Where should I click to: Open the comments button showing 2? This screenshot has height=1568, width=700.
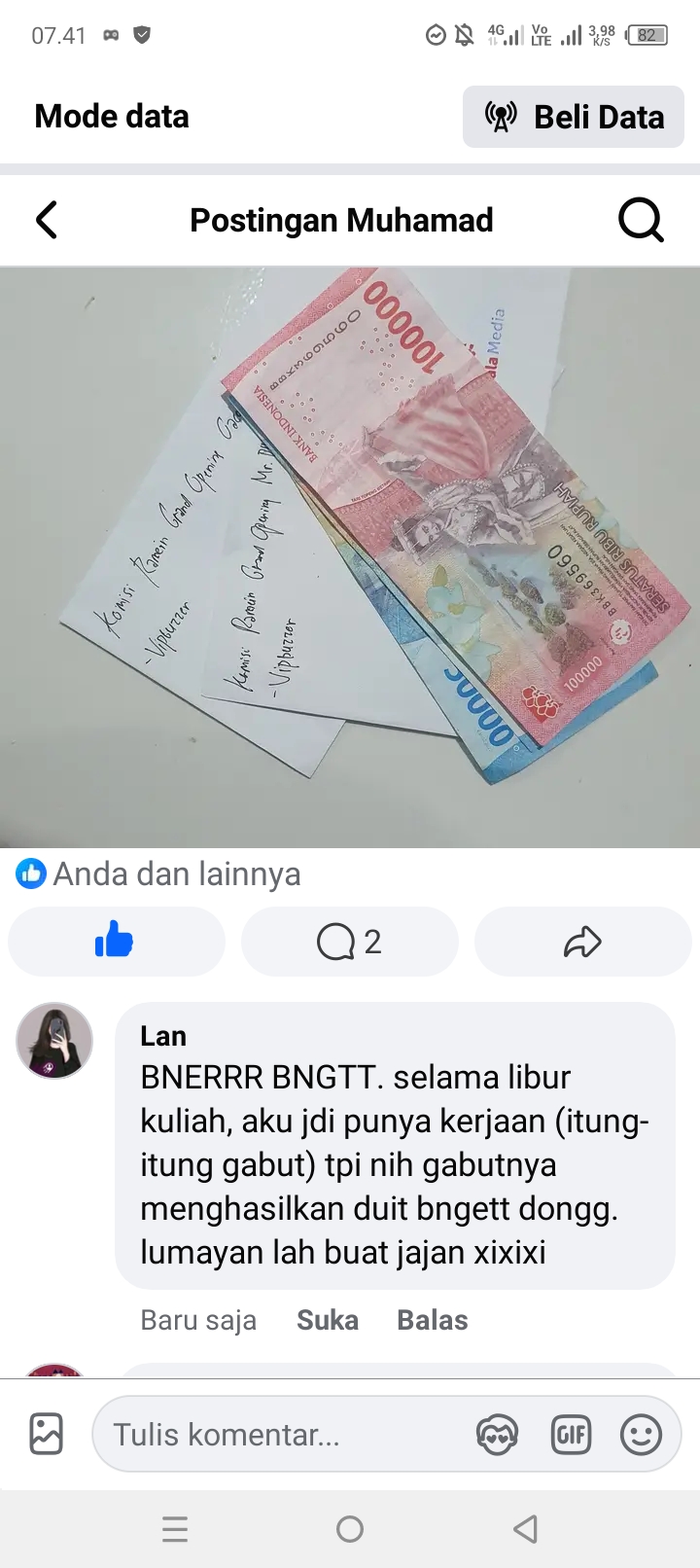[349, 942]
